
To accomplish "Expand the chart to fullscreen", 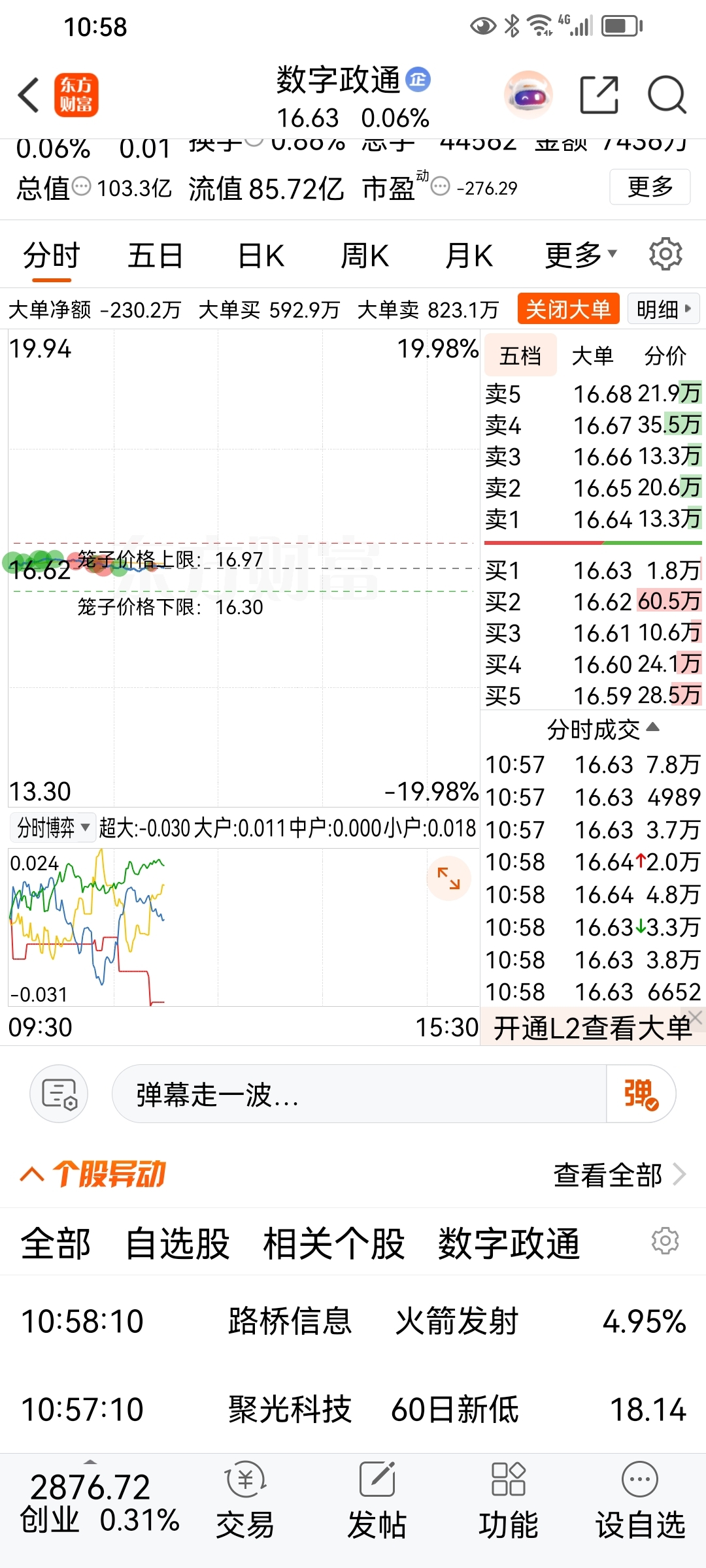I will (448, 878).
